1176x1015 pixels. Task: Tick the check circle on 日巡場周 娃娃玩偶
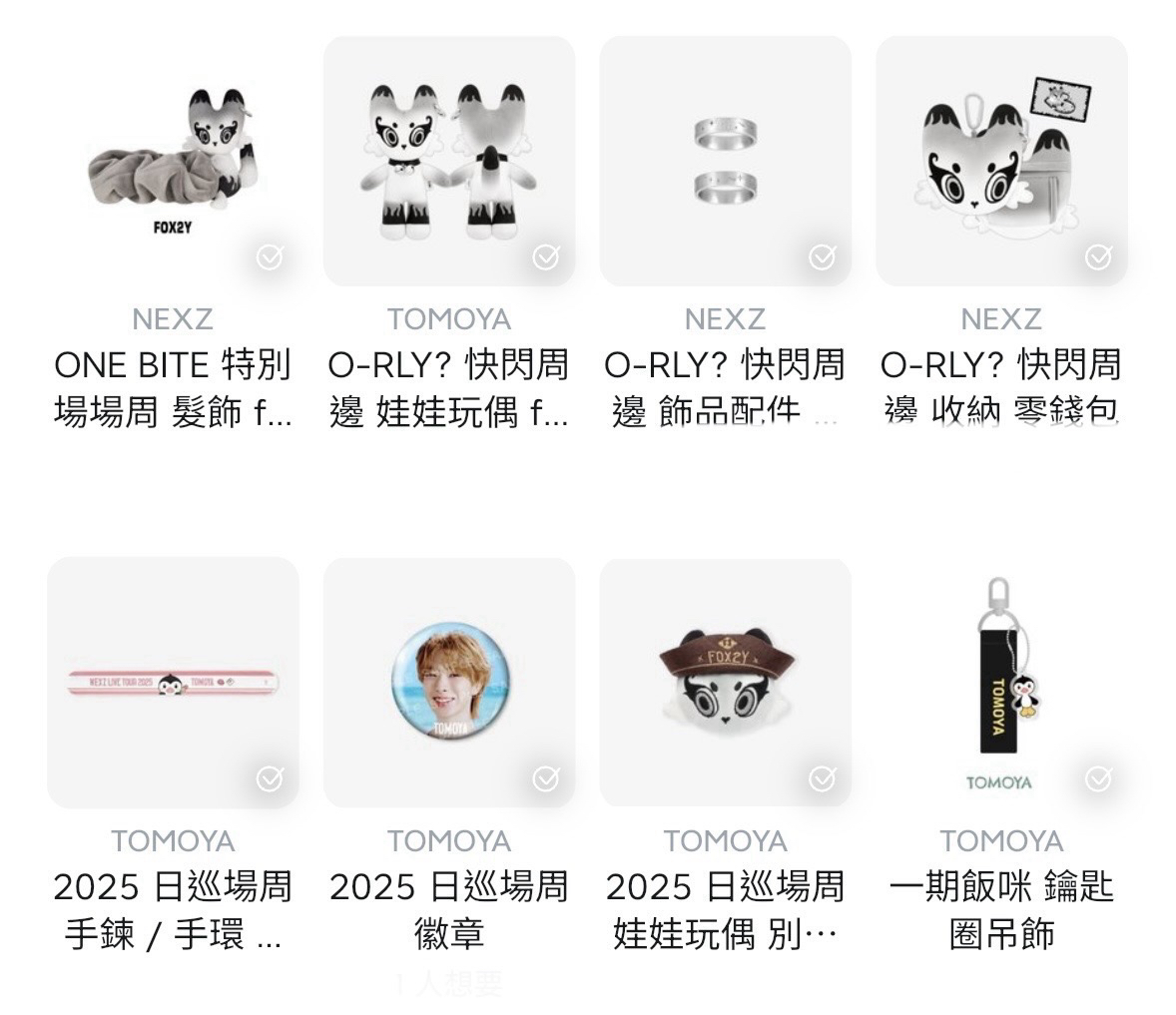(822, 779)
